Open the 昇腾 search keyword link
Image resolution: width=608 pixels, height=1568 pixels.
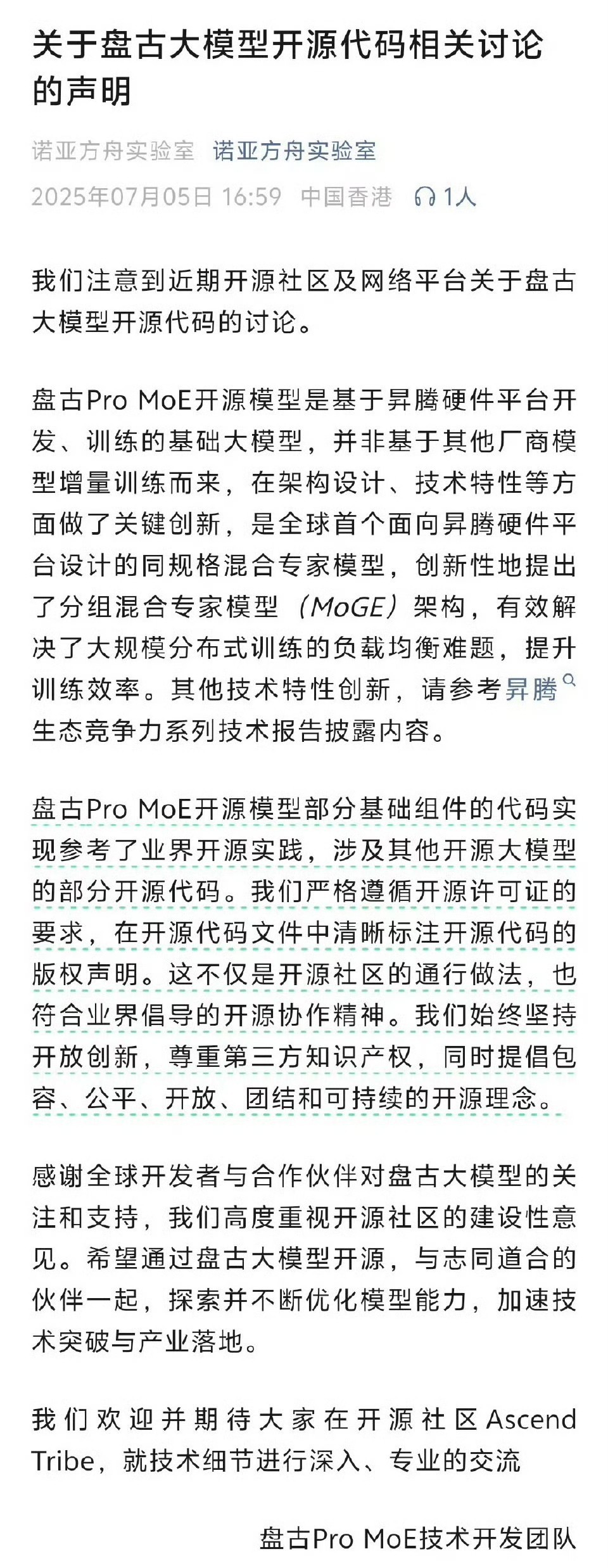[531, 689]
